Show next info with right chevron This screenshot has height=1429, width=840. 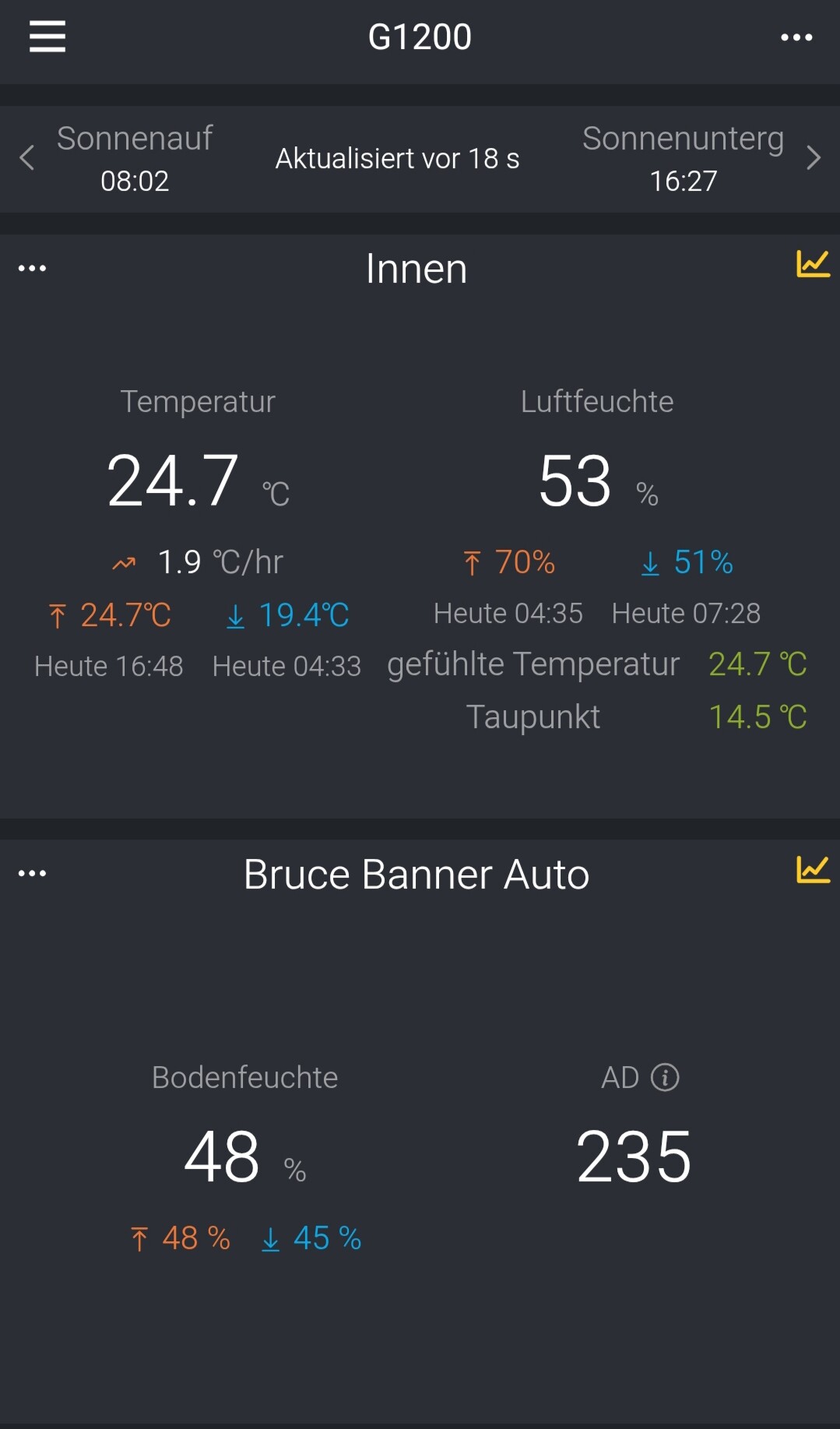(814, 158)
